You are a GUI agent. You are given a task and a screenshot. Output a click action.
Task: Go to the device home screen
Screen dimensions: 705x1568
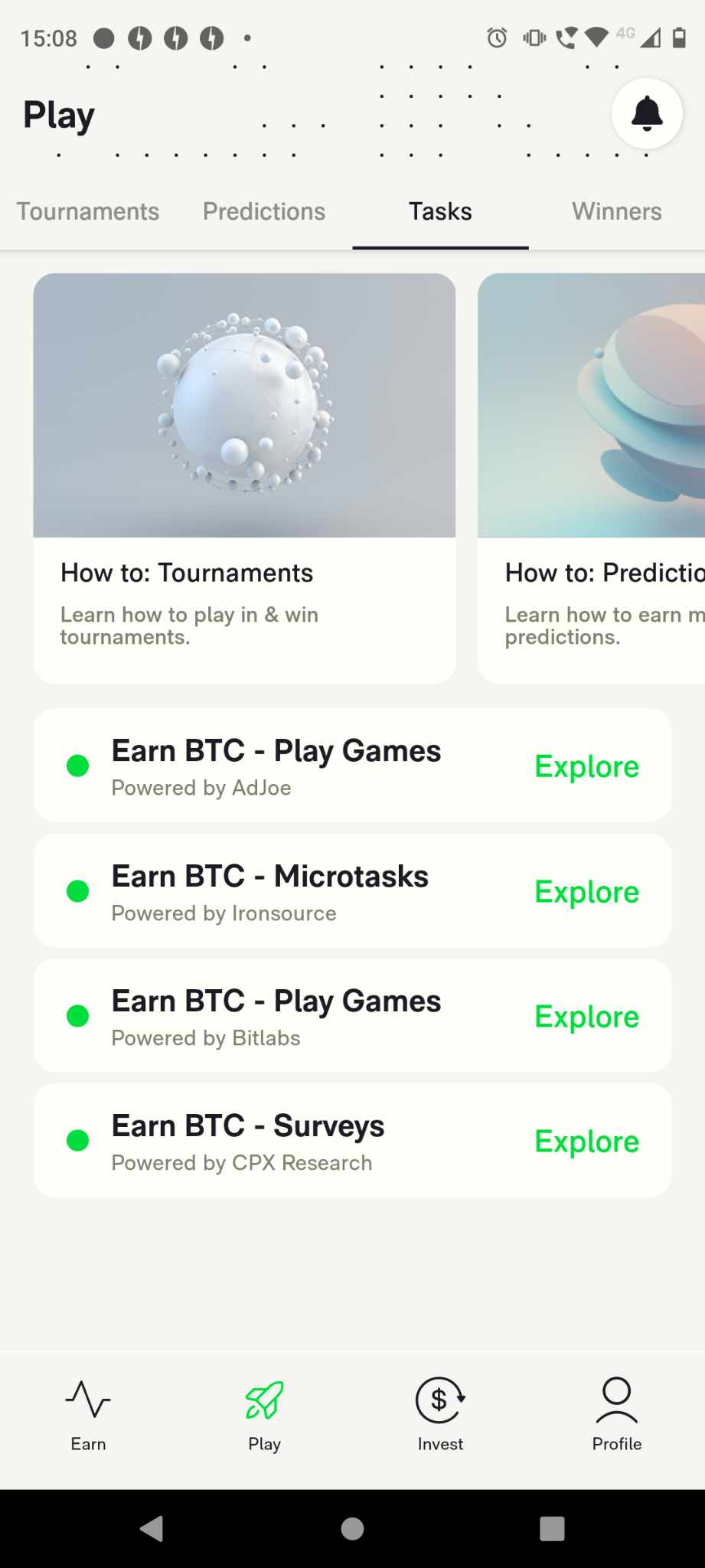coord(352,1529)
